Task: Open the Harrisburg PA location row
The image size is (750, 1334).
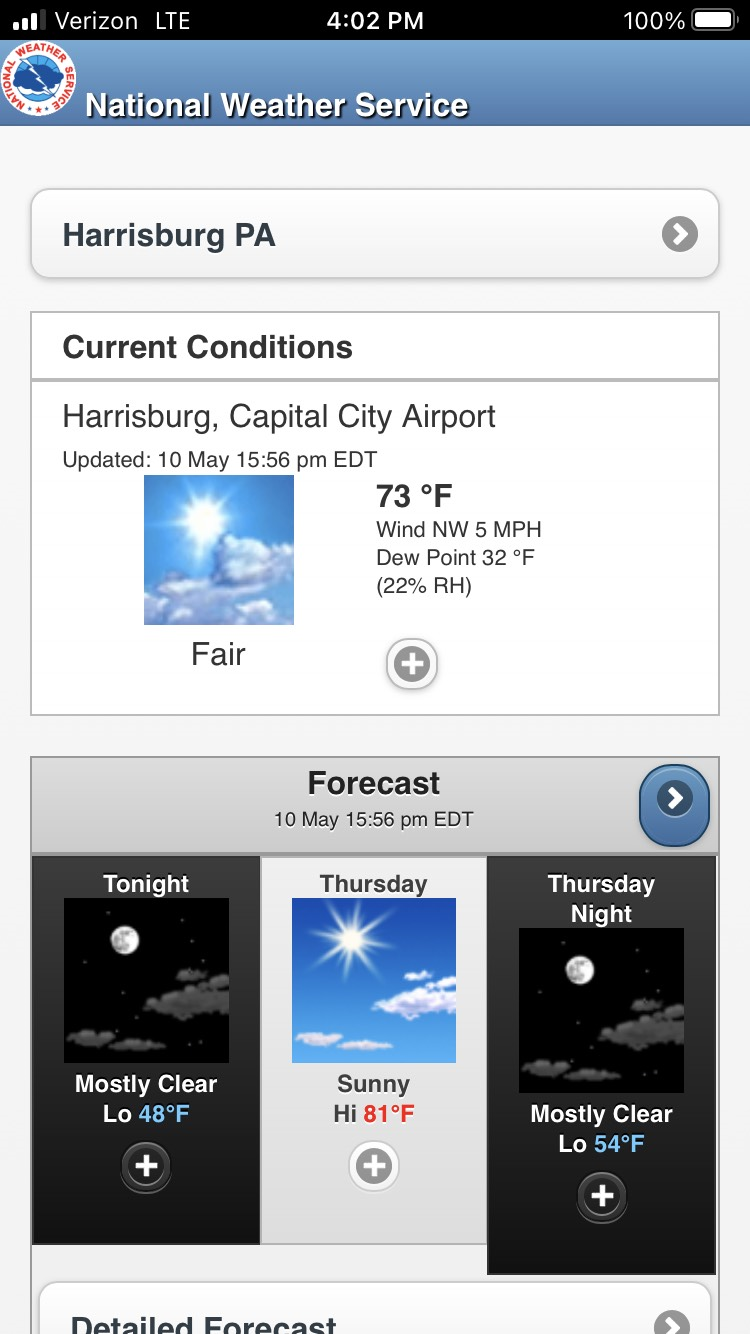Action: click(x=375, y=234)
